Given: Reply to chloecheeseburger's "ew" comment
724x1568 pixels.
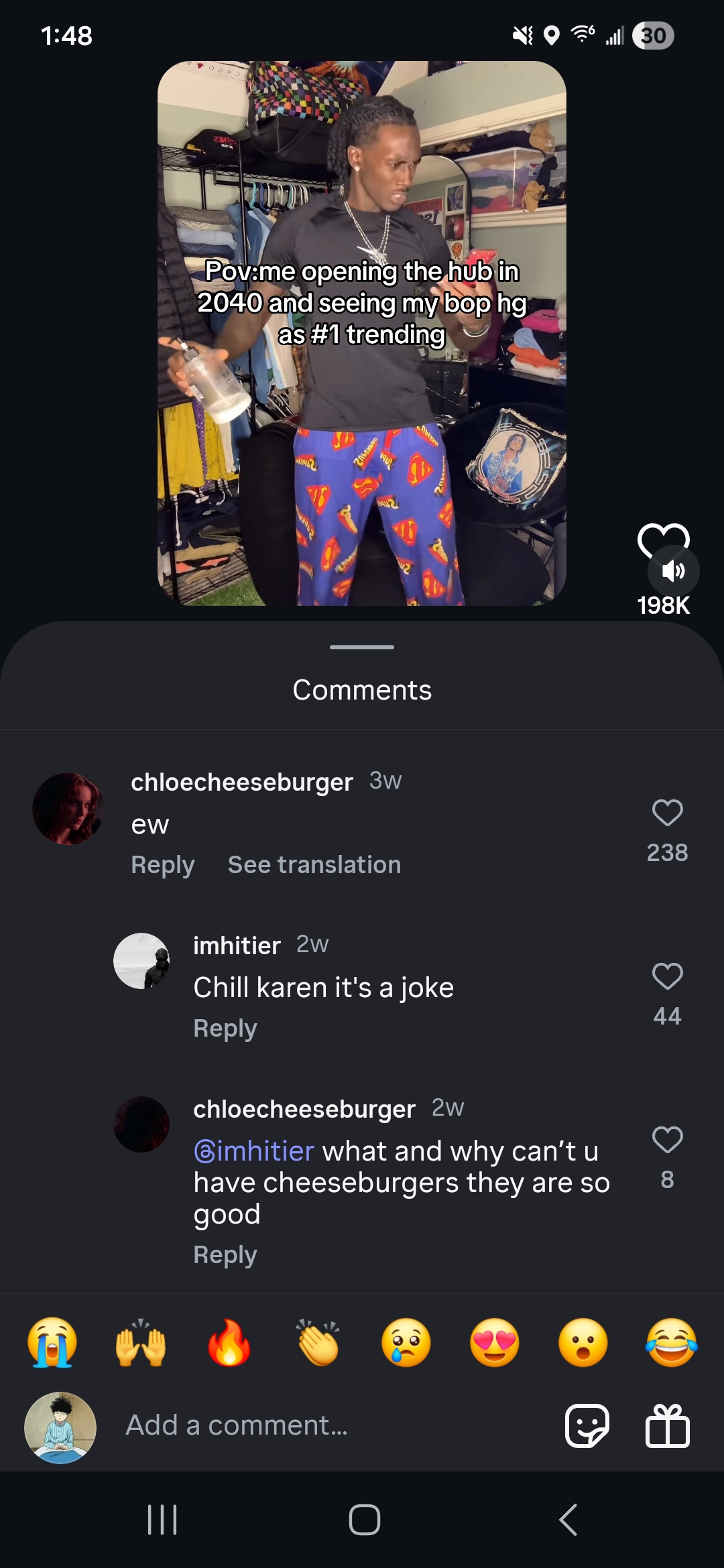Looking at the screenshot, I should click(163, 865).
